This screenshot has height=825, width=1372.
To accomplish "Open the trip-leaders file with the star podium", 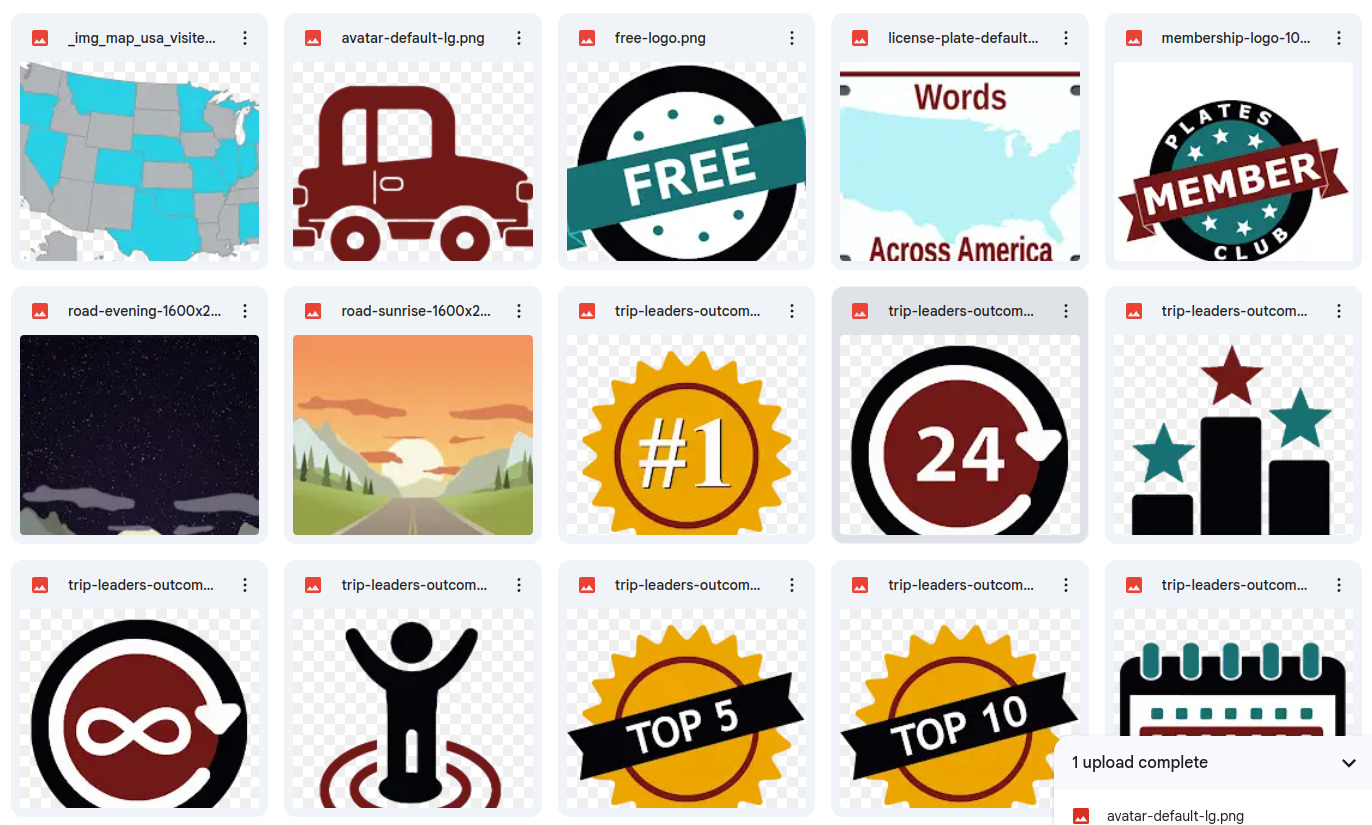I will coord(1233,434).
